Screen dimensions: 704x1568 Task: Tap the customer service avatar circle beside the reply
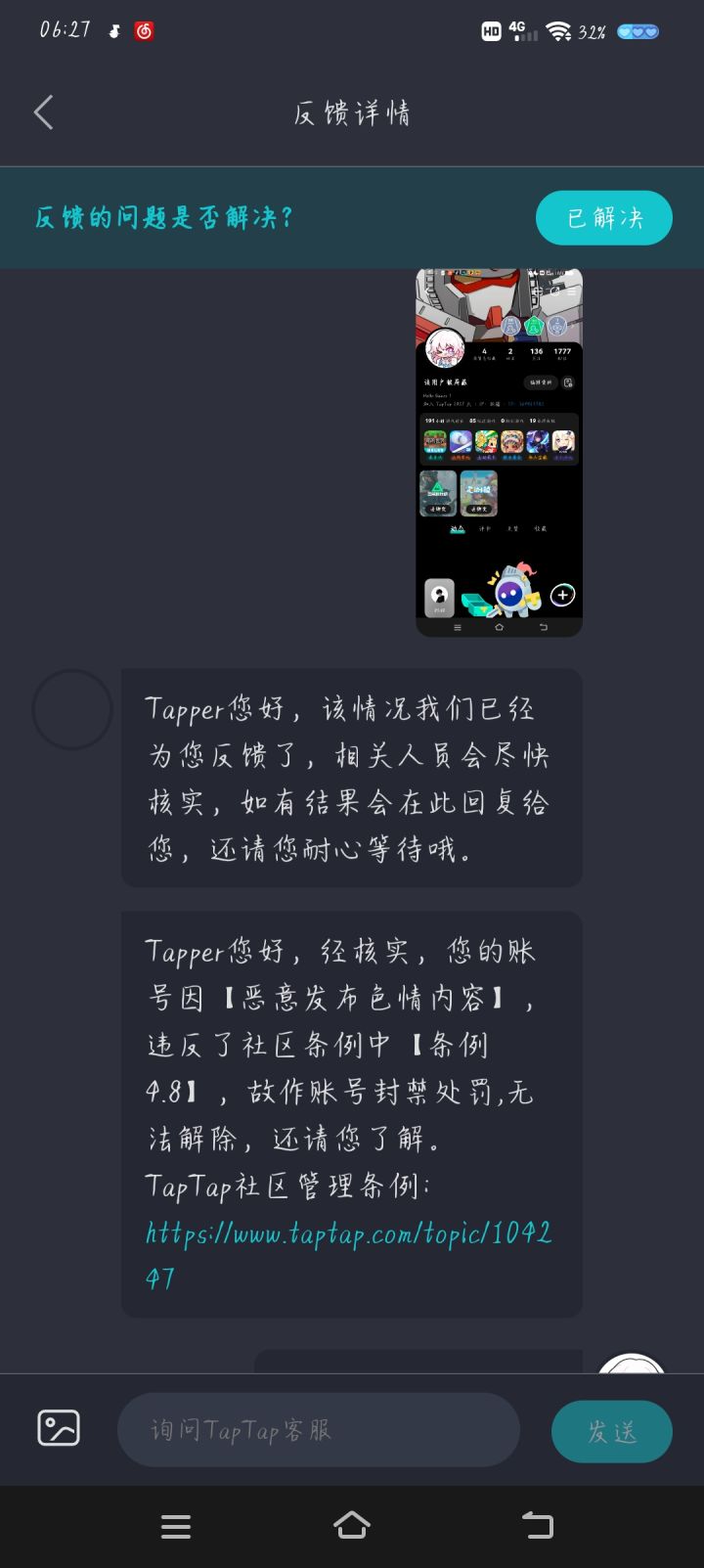click(x=71, y=709)
